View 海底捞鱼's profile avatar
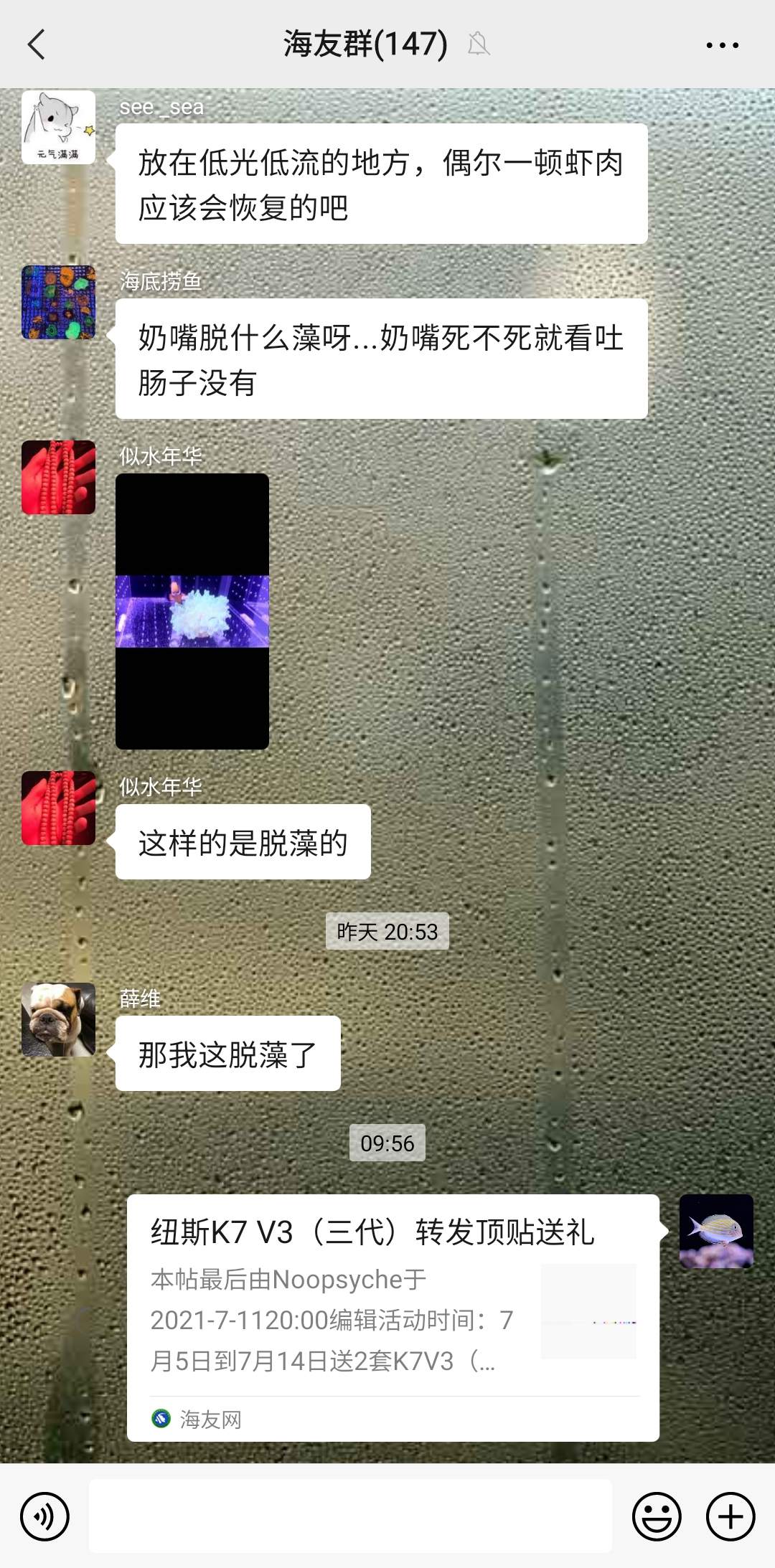 (59, 302)
